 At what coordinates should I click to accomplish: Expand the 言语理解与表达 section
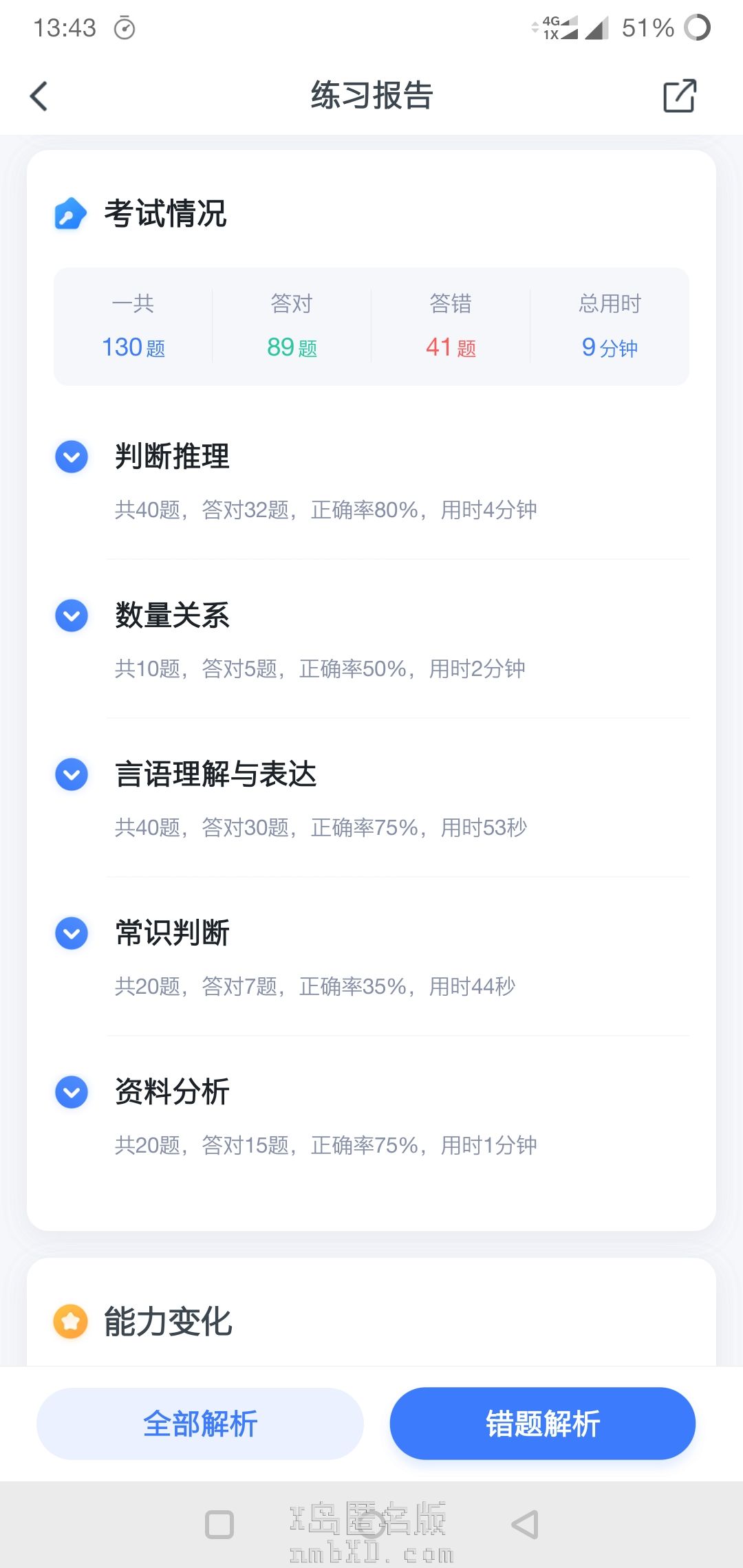pos(72,774)
